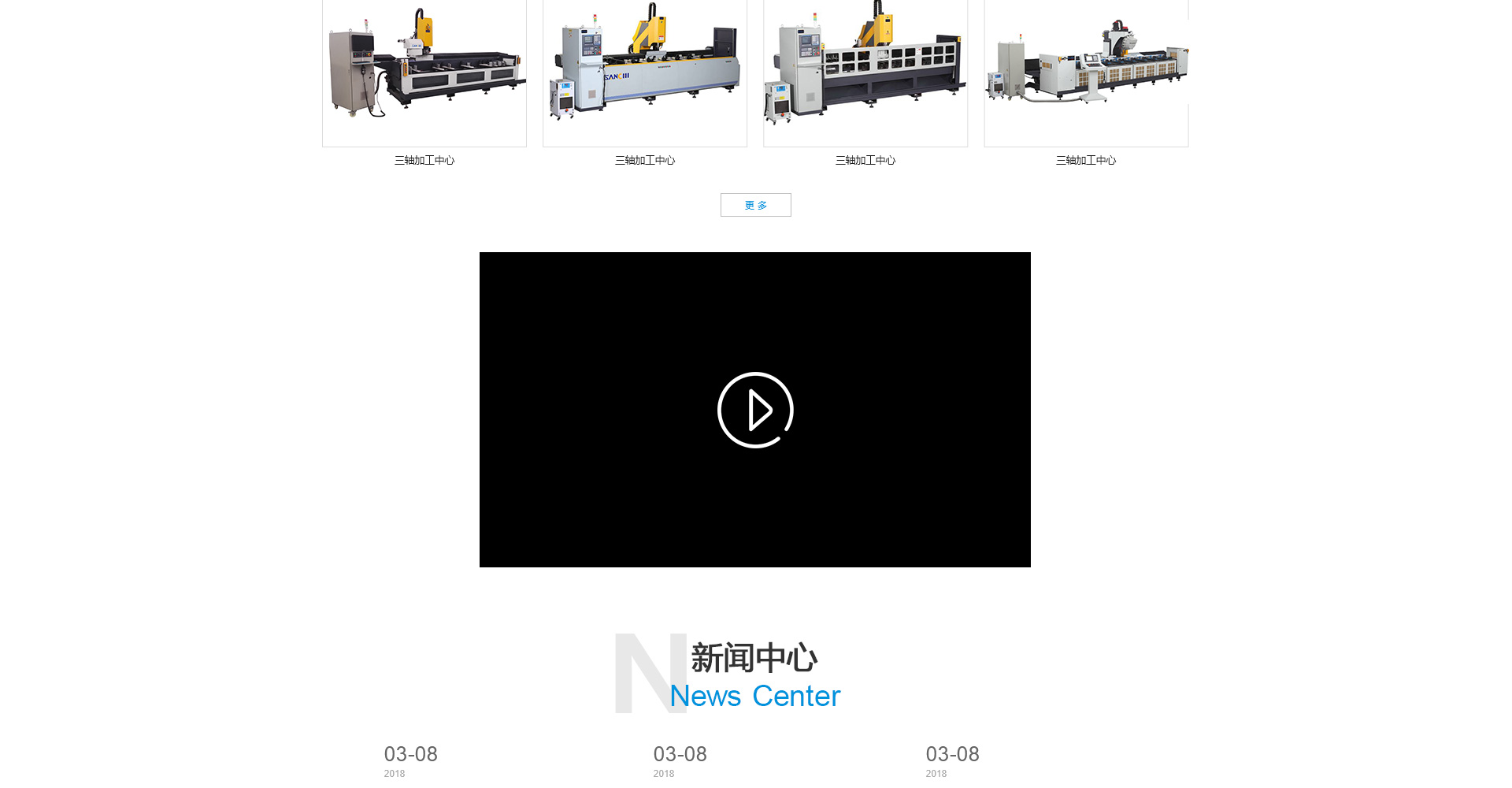Open the 三轴加工中心 product with the SAN logo on the machine

pos(644,72)
